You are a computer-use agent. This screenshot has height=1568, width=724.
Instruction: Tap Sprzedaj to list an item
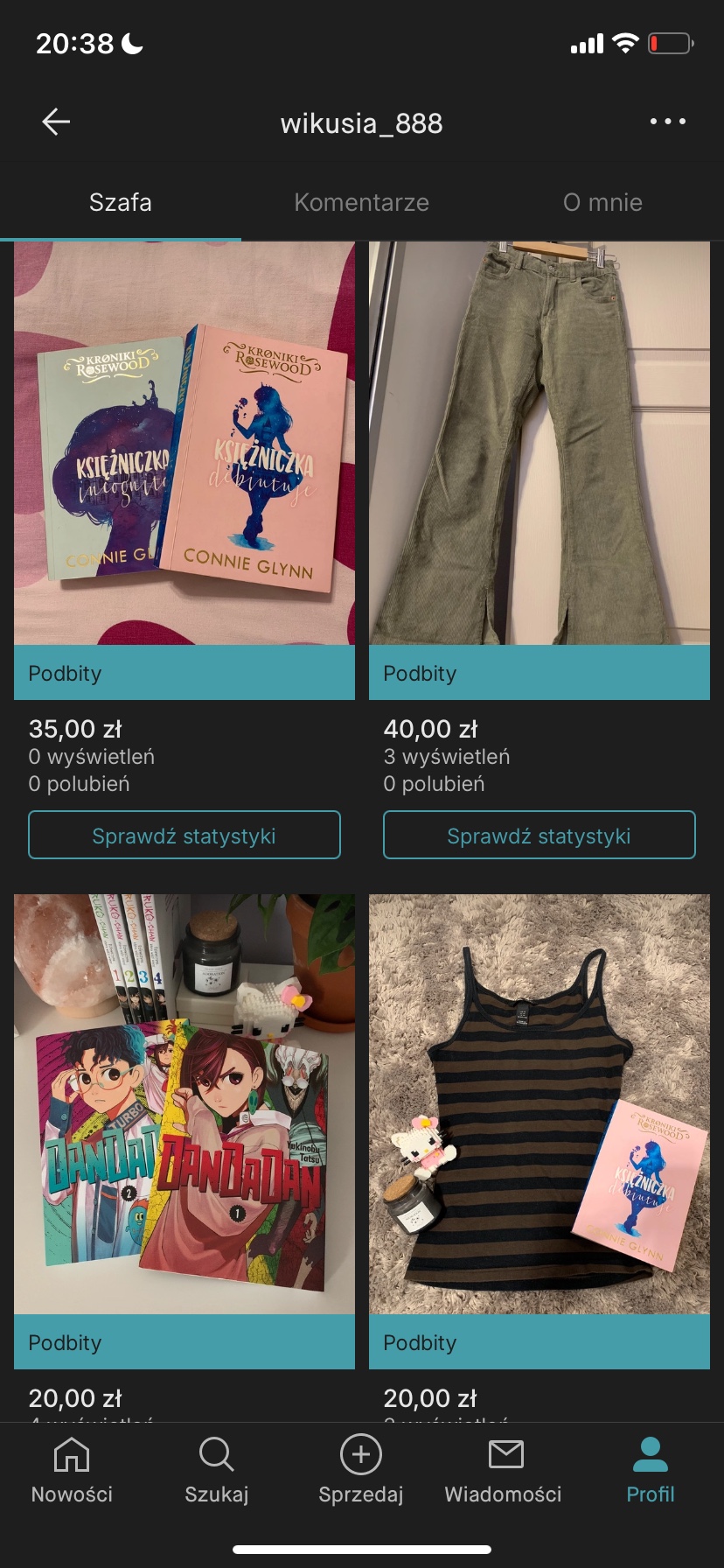(x=361, y=1471)
